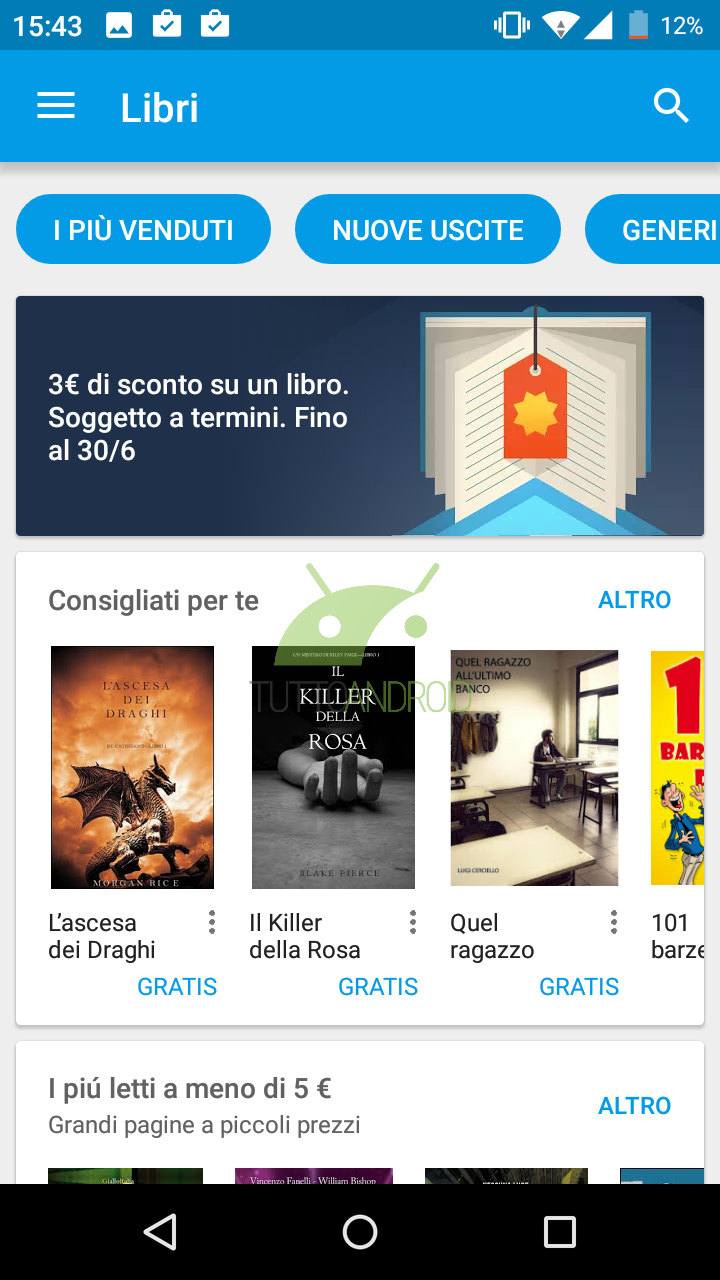Tap ALTRO next to I più letti a meno di 5 €
The height and width of the screenshot is (1280, 720).
[x=635, y=1106]
